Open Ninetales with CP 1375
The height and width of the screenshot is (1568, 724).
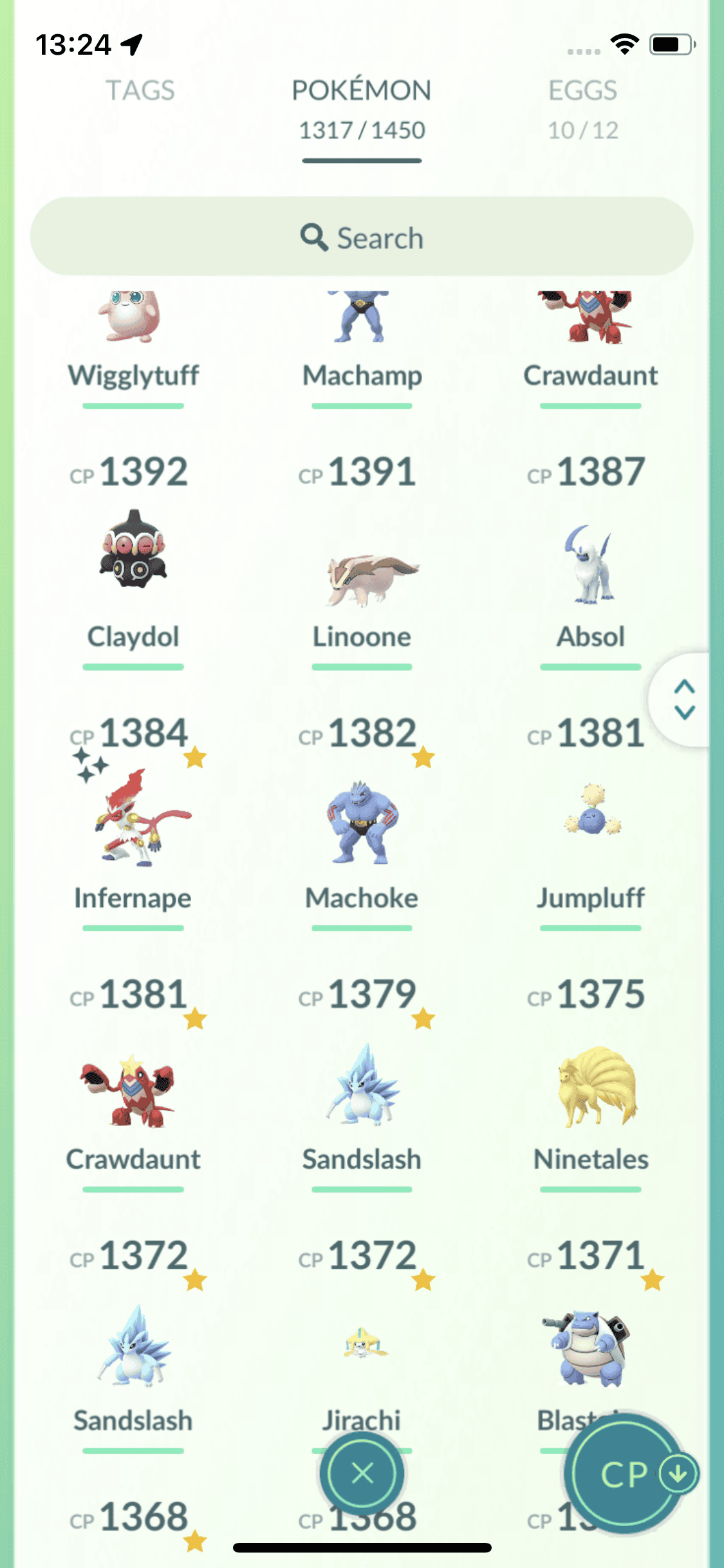point(590,1088)
